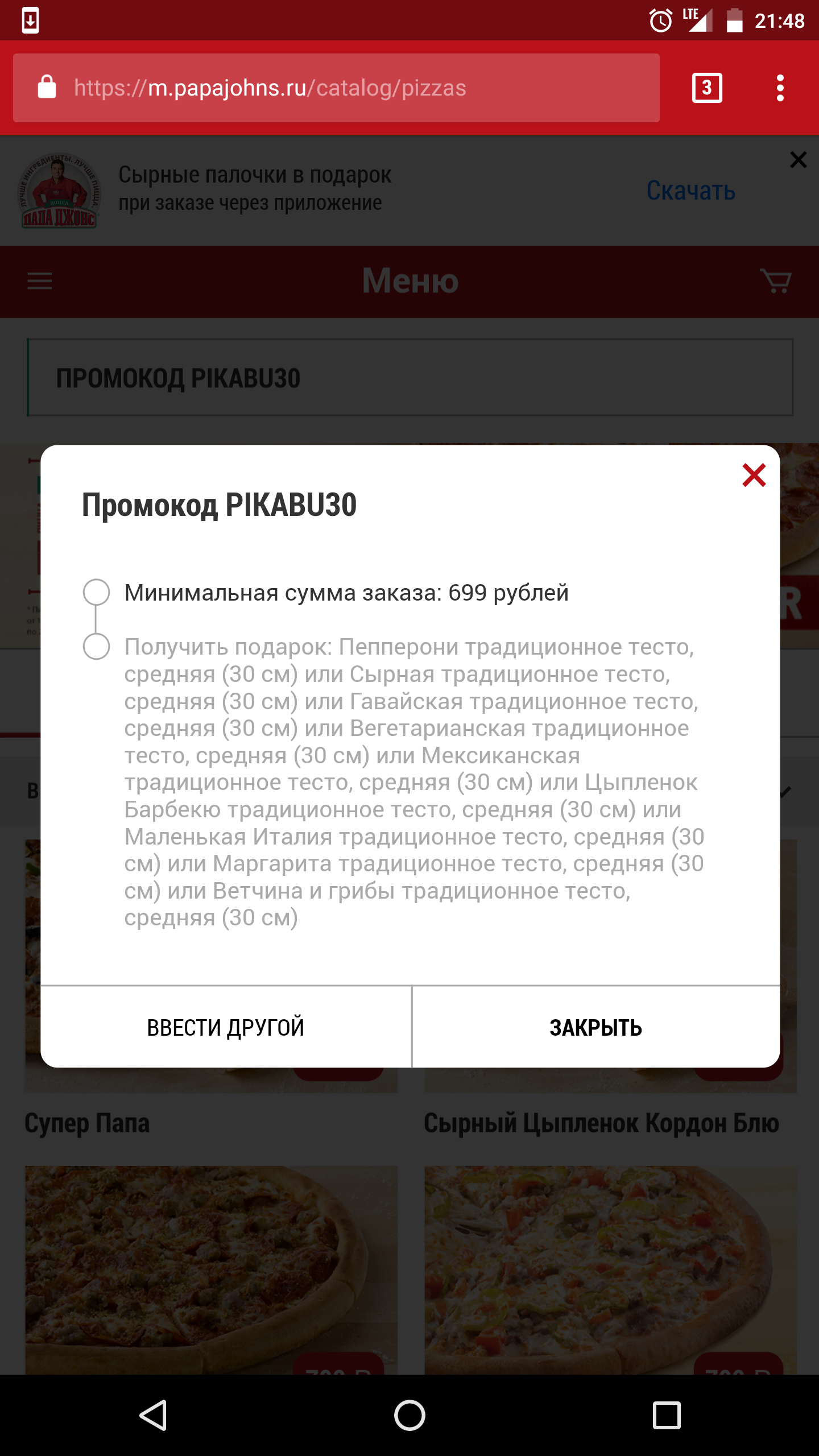Open the browser overflow menu
This screenshot has height=1456, width=819.
point(780,88)
